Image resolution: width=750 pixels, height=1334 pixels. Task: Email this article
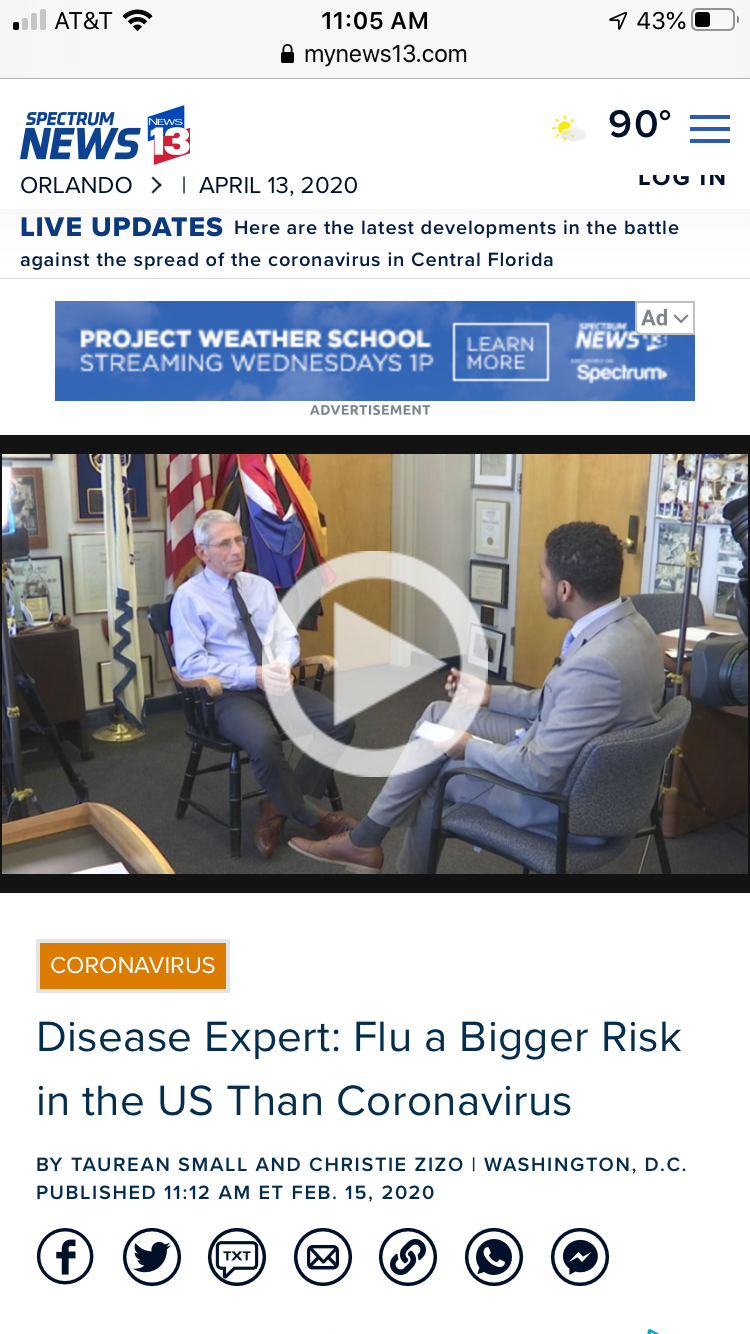click(x=322, y=1256)
